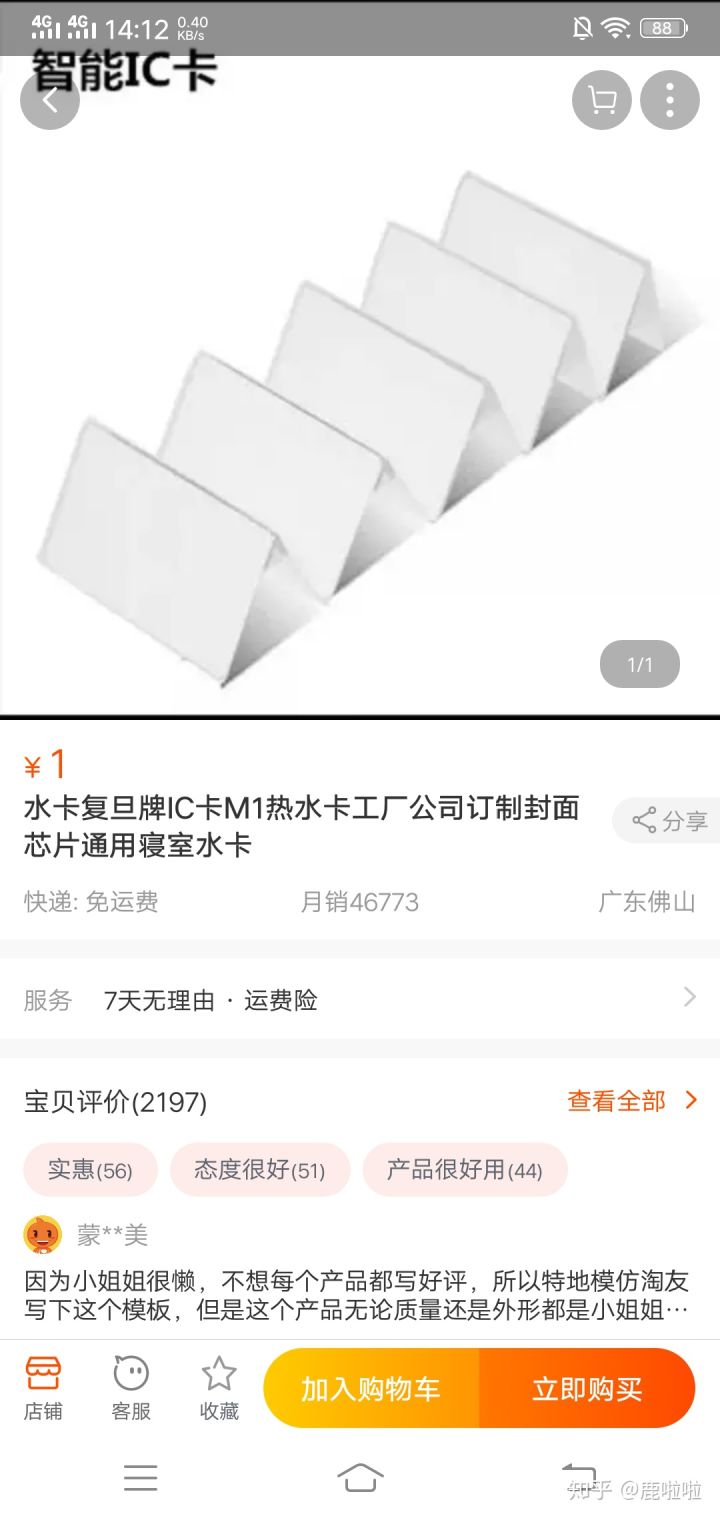Buy now with 立即购买

[587, 1389]
